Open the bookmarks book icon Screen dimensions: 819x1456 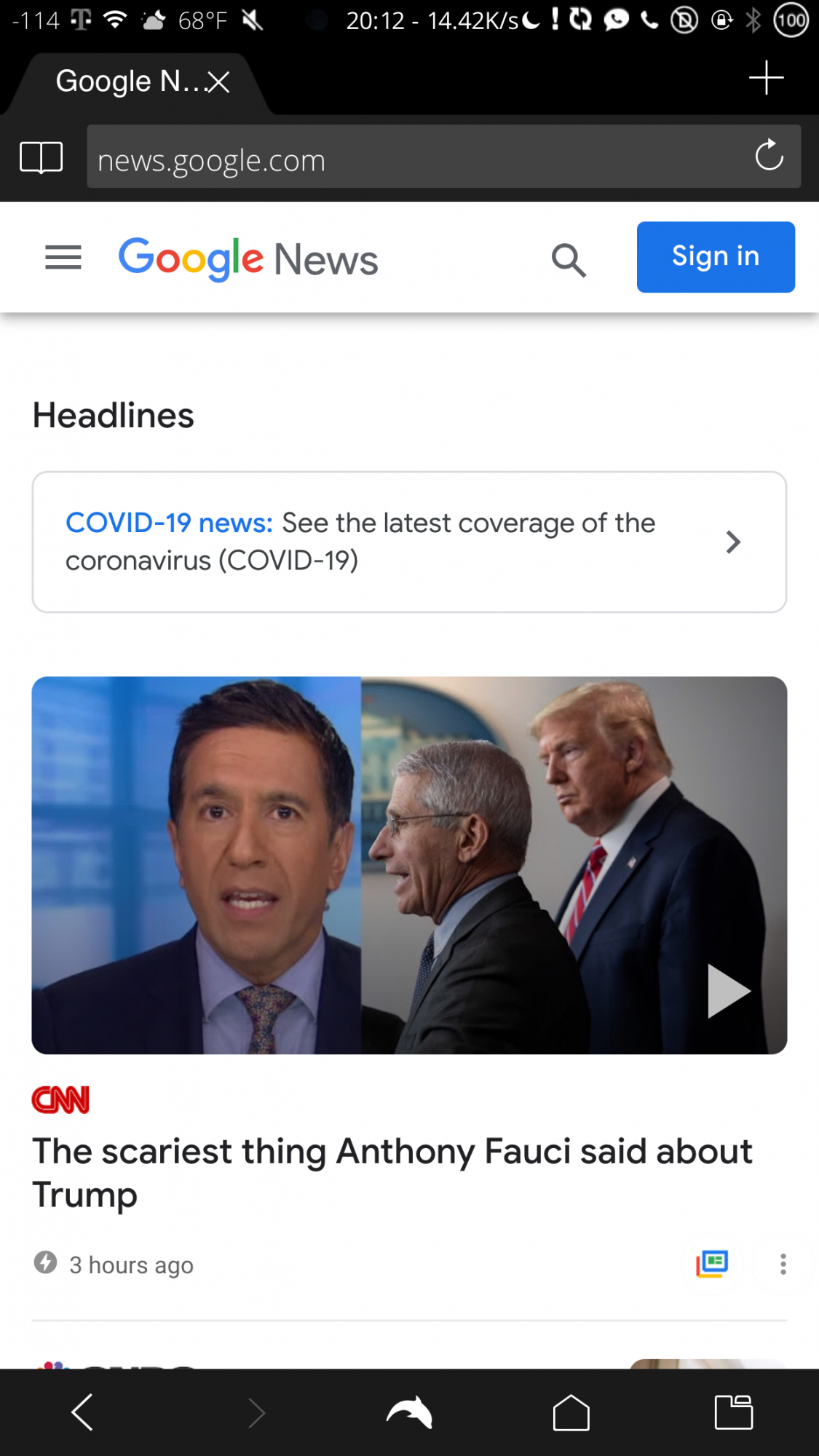(41, 157)
